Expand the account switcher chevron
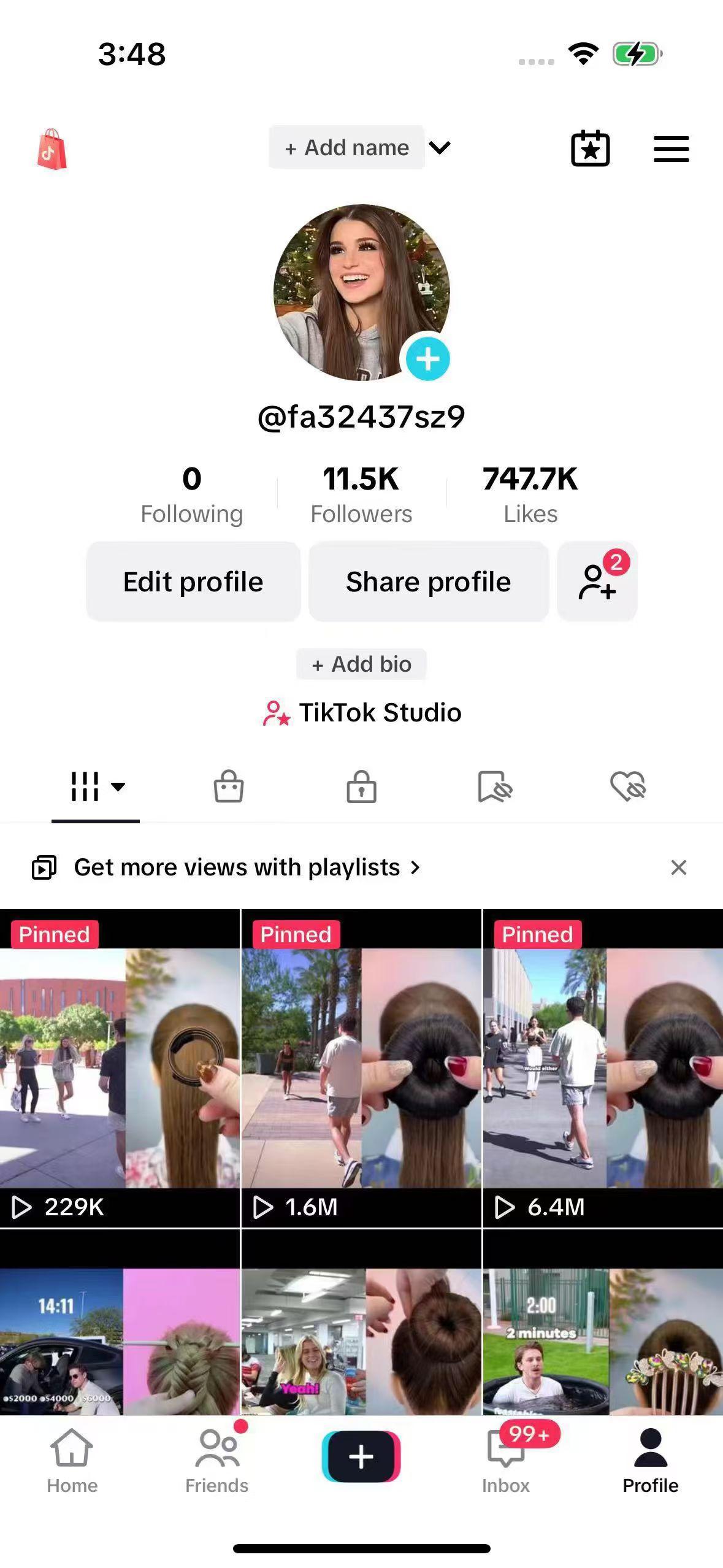Screen dimensions: 723x1568 (440, 148)
